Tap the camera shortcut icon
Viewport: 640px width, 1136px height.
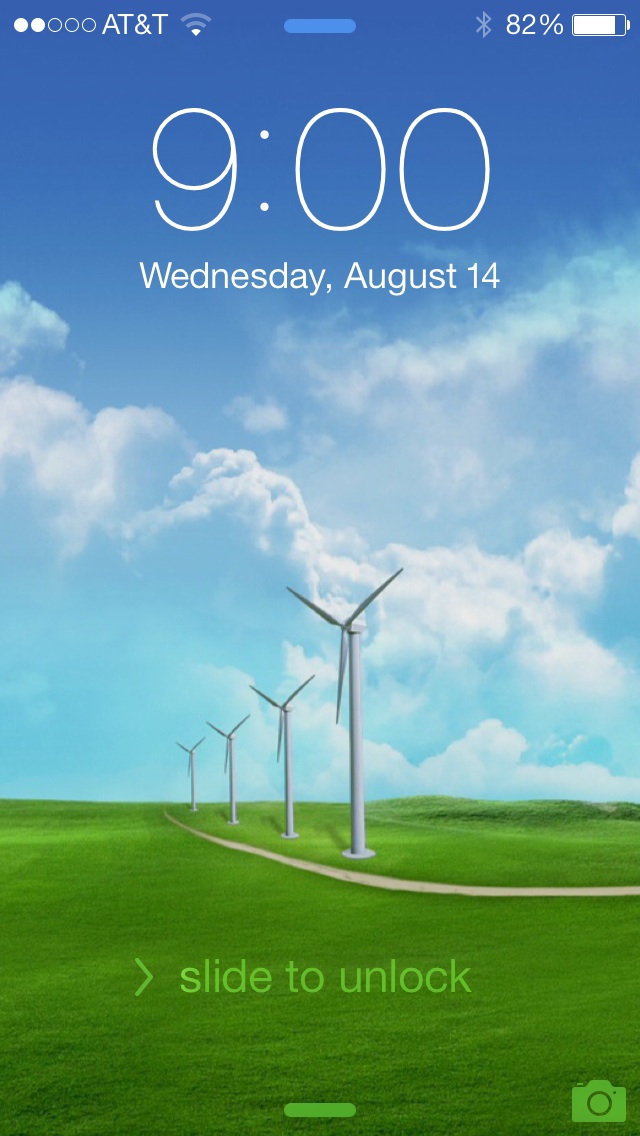coord(599,1101)
